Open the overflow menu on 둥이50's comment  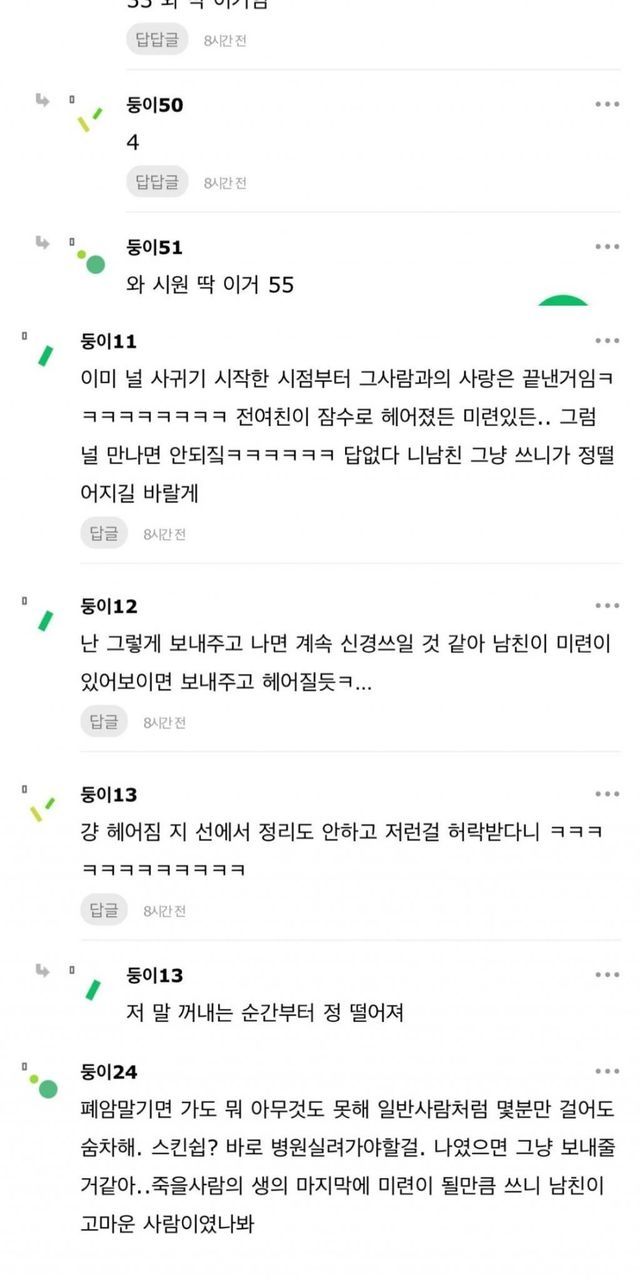pyautogui.click(x=607, y=104)
